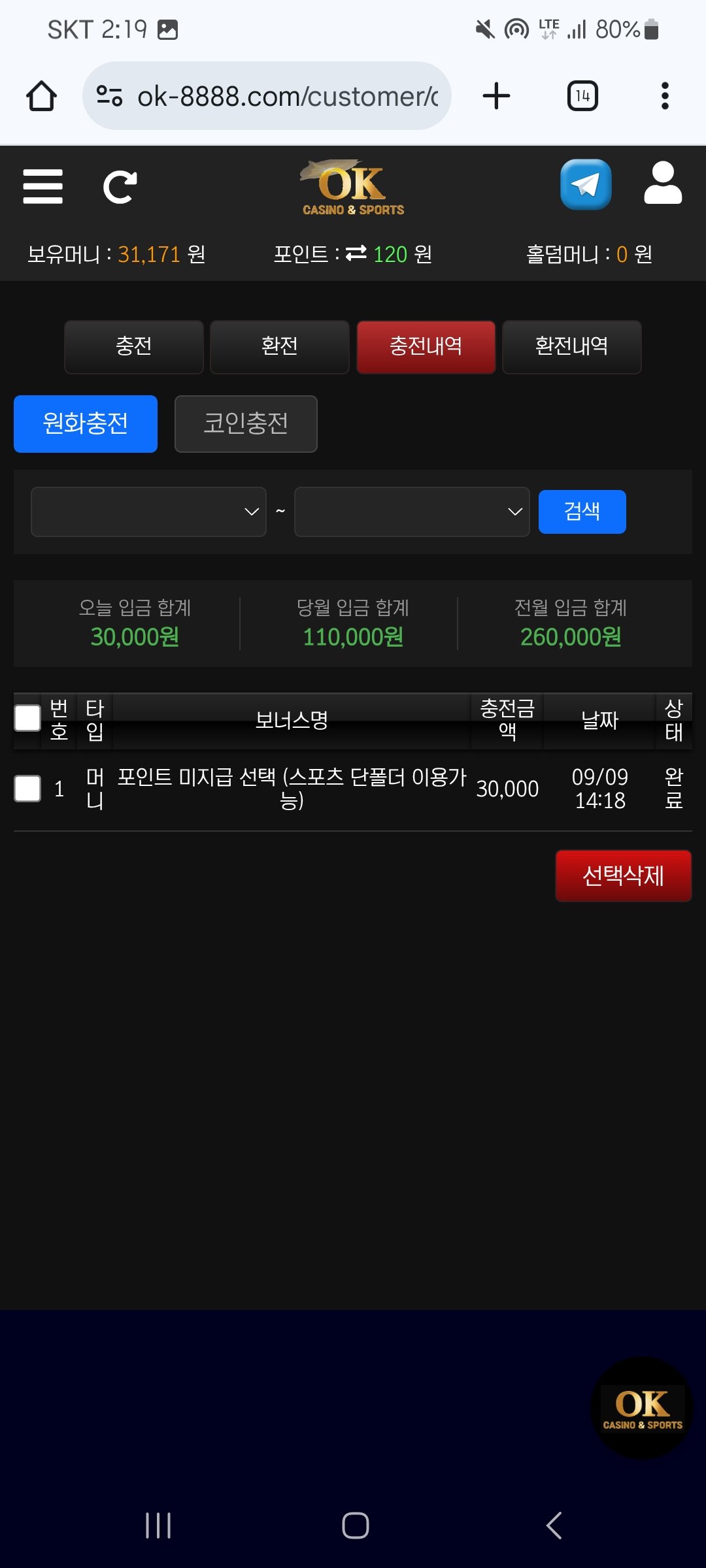Switch to 코인충전

pyautogui.click(x=246, y=423)
